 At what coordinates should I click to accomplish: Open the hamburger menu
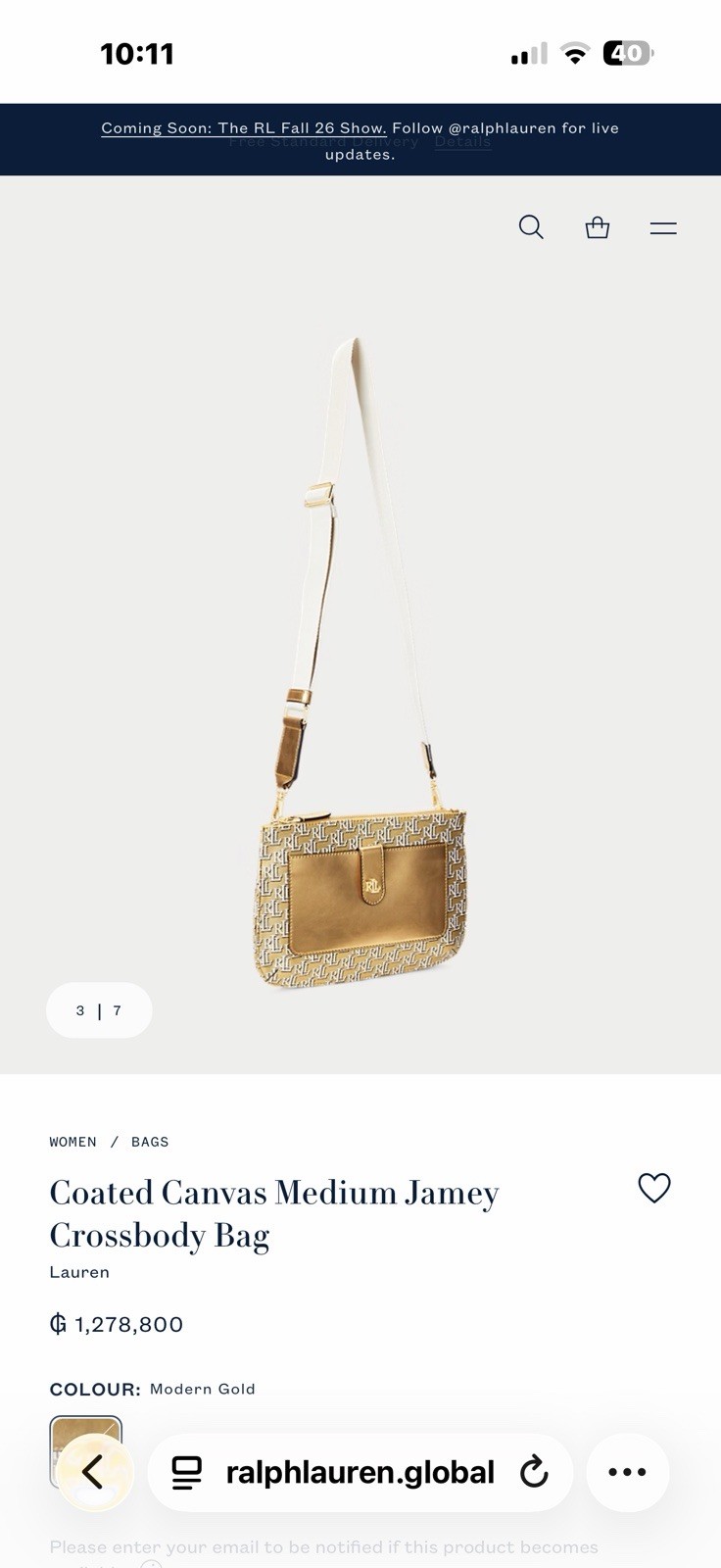tap(663, 228)
